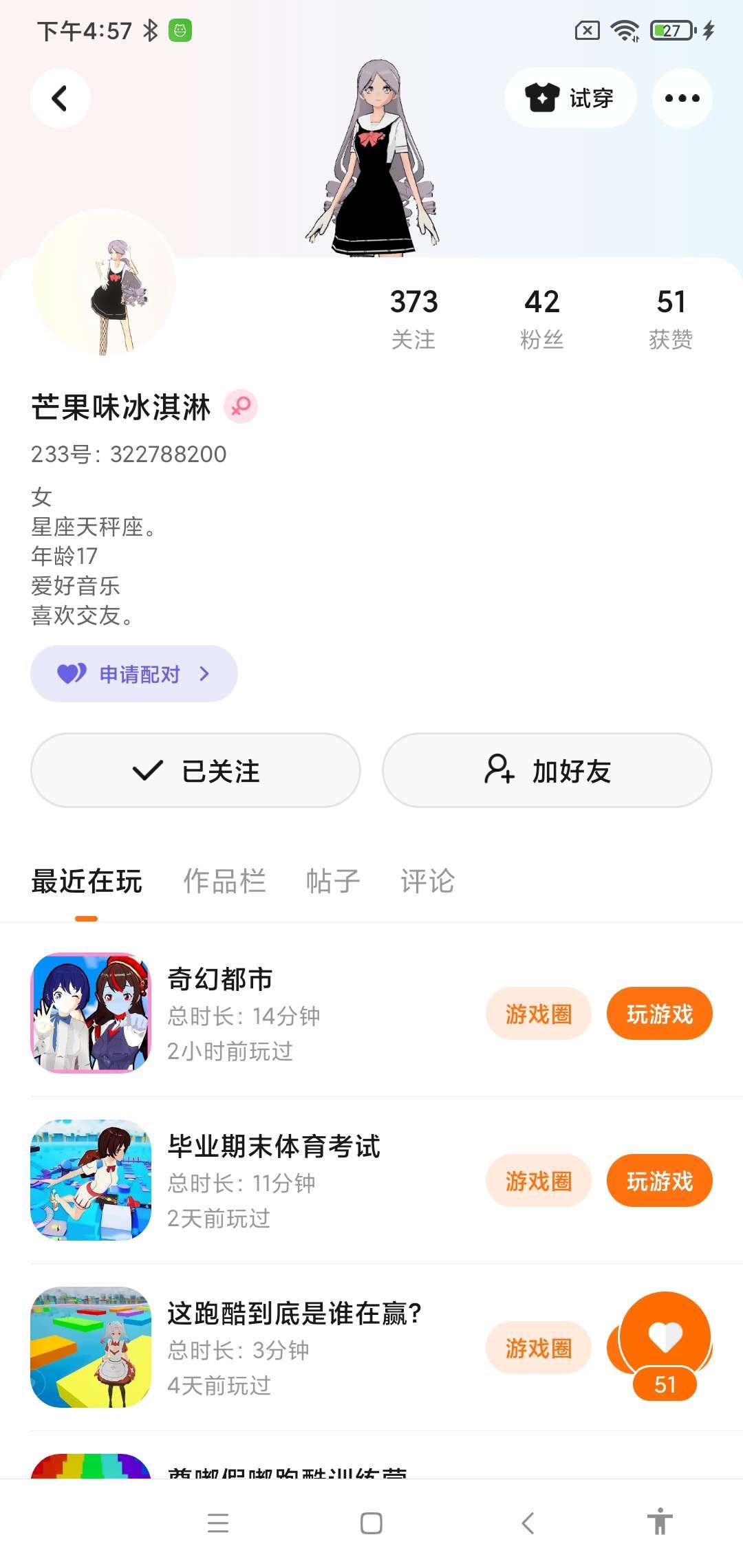Image resolution: width=743 pixels, height=1568 pixels.
Task: Open 游戏圈 for 这跑酷到底是谁在赢?
Action: click(539, 1348)
